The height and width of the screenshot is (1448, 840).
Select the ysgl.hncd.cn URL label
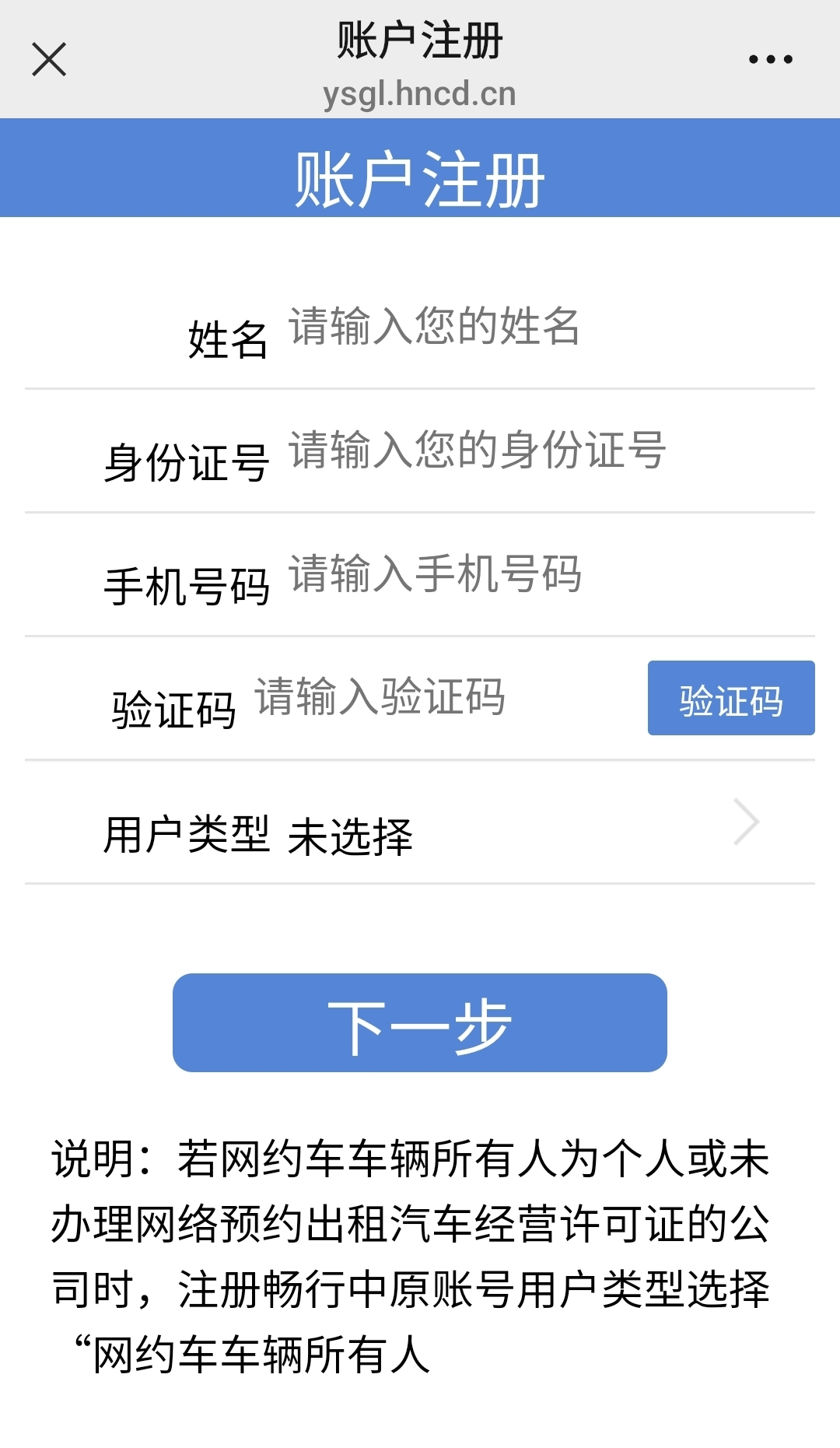pyautogui.click(x=420, y=93)
